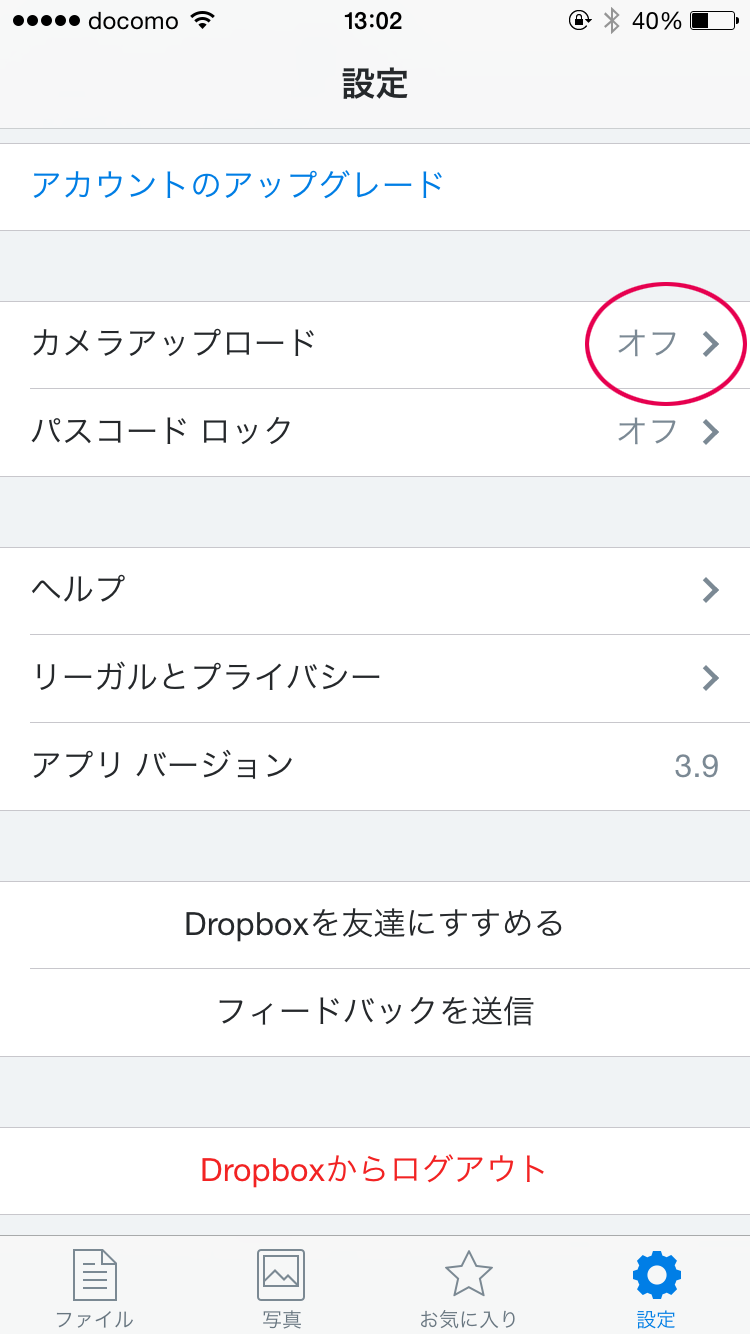The height and width of the screenshot is (1334, 750).
Task: Select フィードバックを送信
Action: [x=375, y=1012]
